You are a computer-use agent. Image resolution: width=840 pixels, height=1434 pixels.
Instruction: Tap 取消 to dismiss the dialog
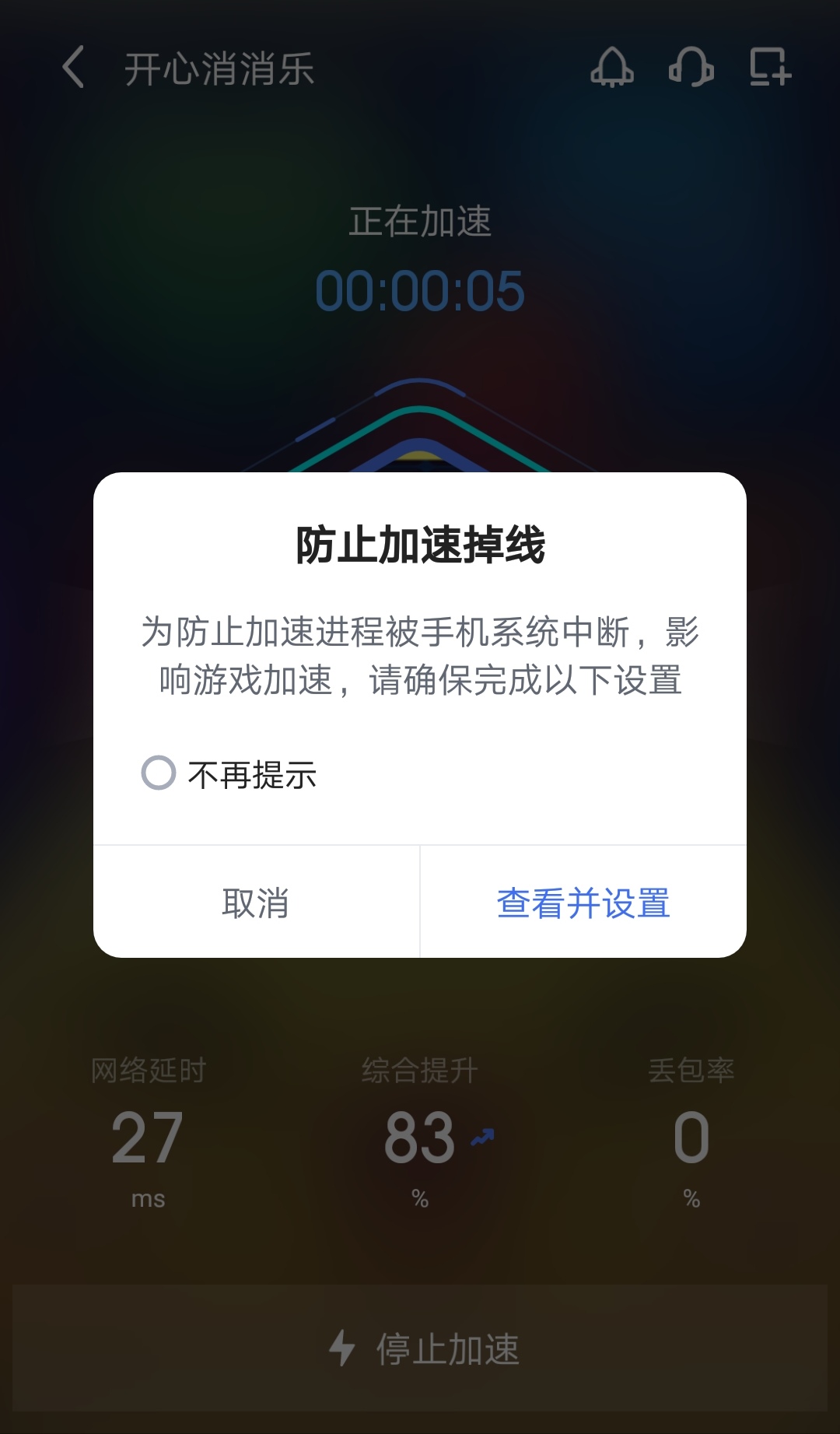pos(255,903)
